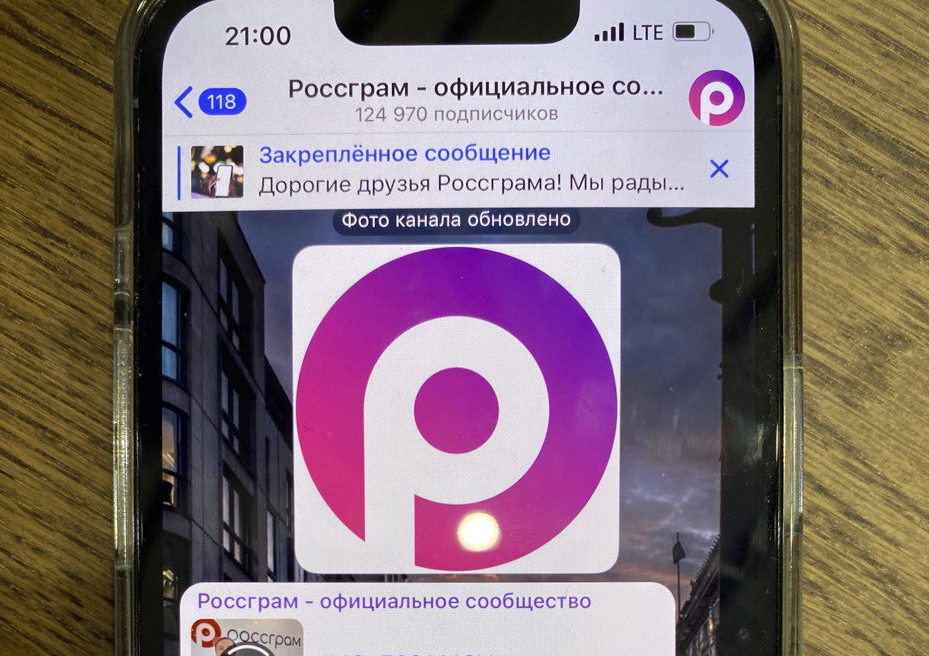Viewport: 929px width, 656px height.
Task: View the updated channel photo
Action: pos(456,409)
